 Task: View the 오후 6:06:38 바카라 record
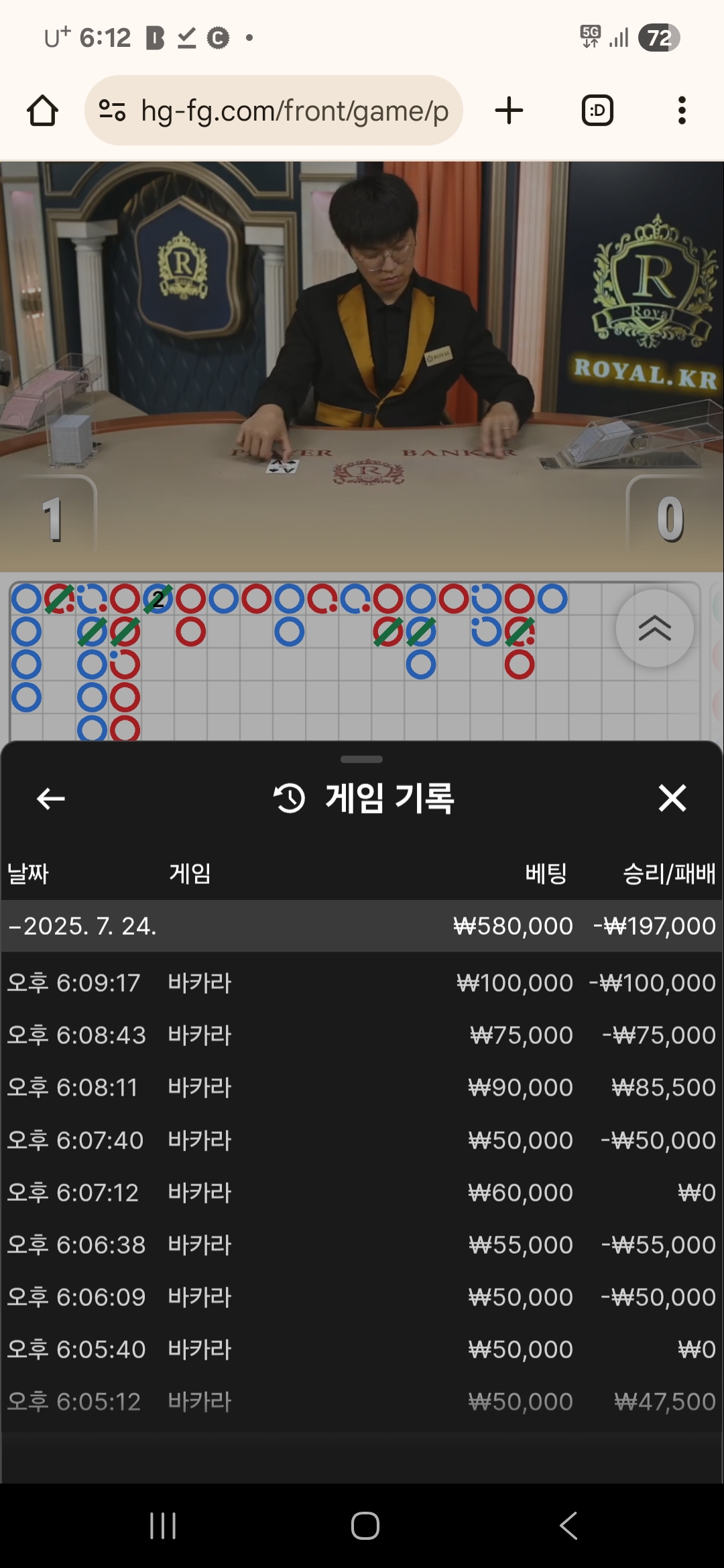coord(361,1244)
